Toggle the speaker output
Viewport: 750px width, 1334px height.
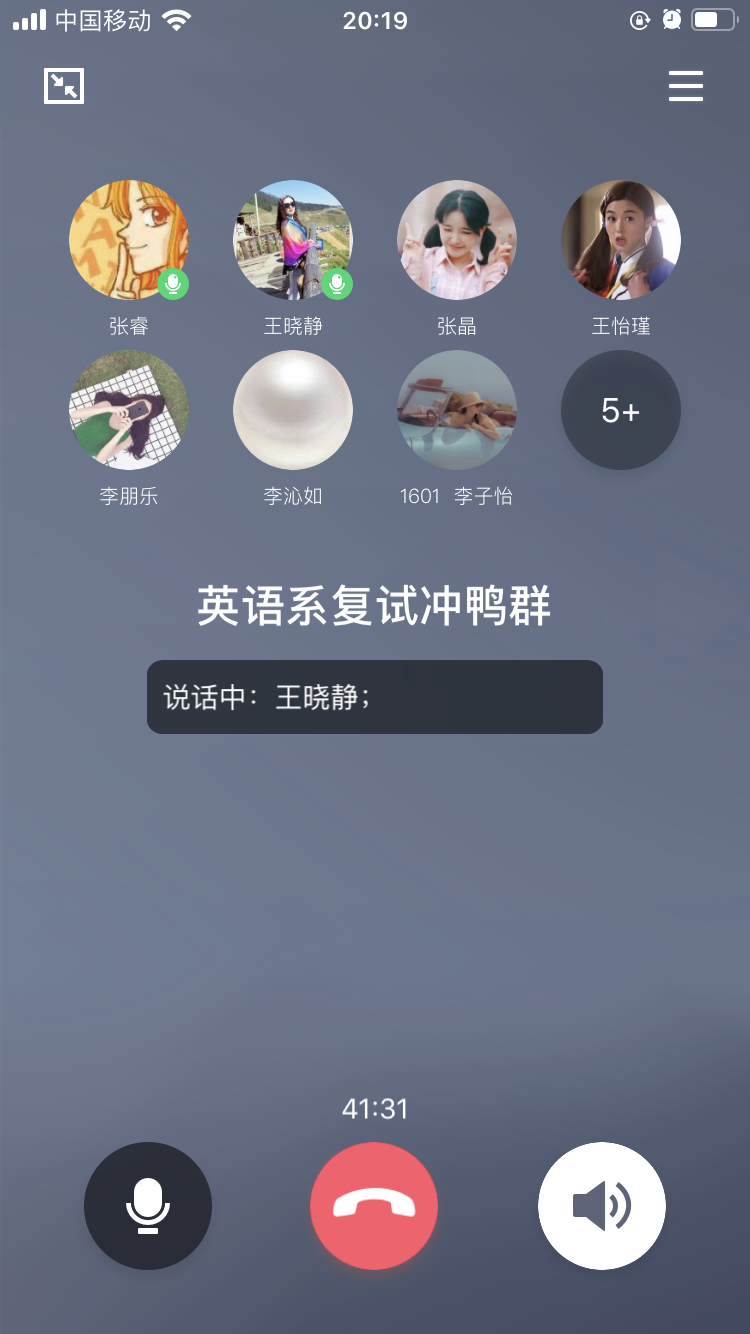601,1205
